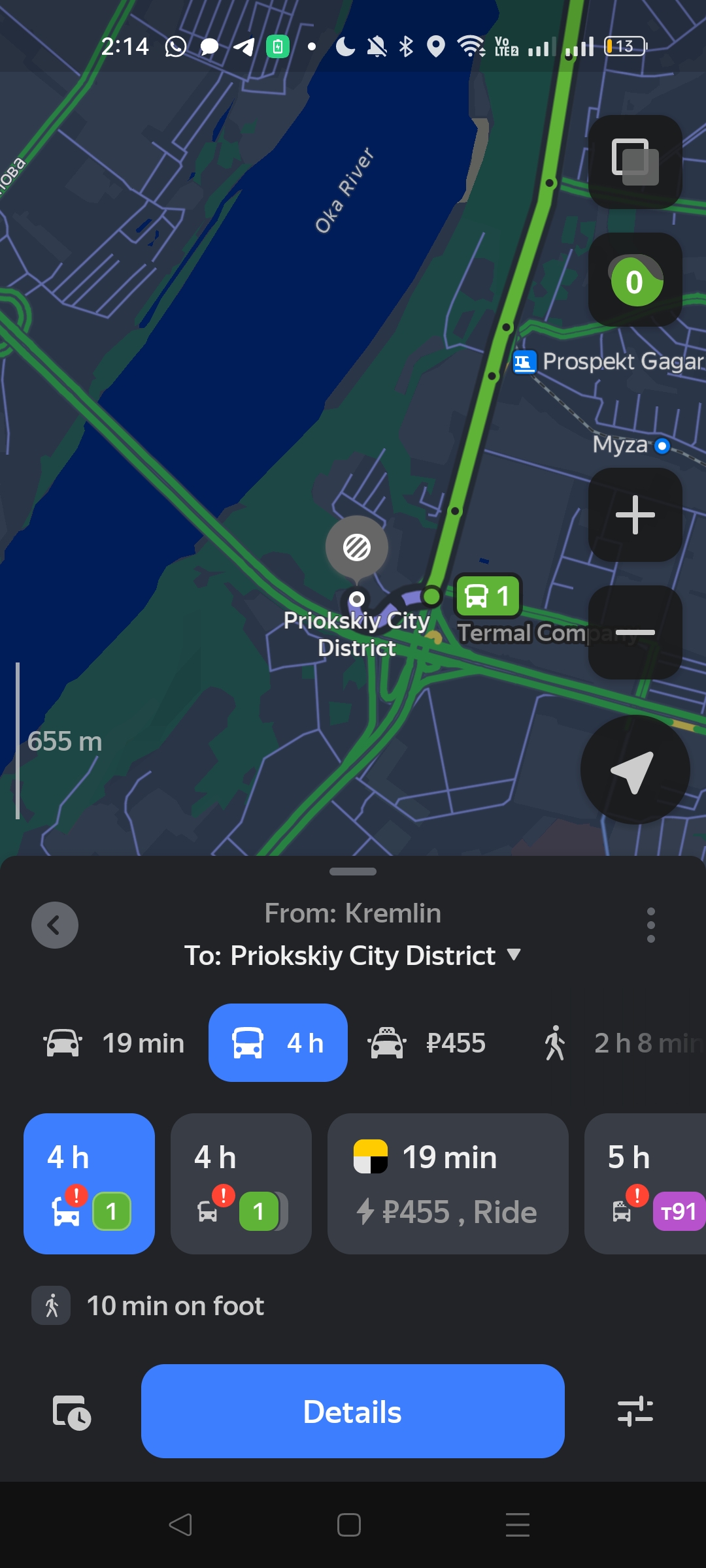Image resolution: width=706 pixels, height=1568 pixels.
Task: Zoom in on the map
Action: tap(635, 515)
